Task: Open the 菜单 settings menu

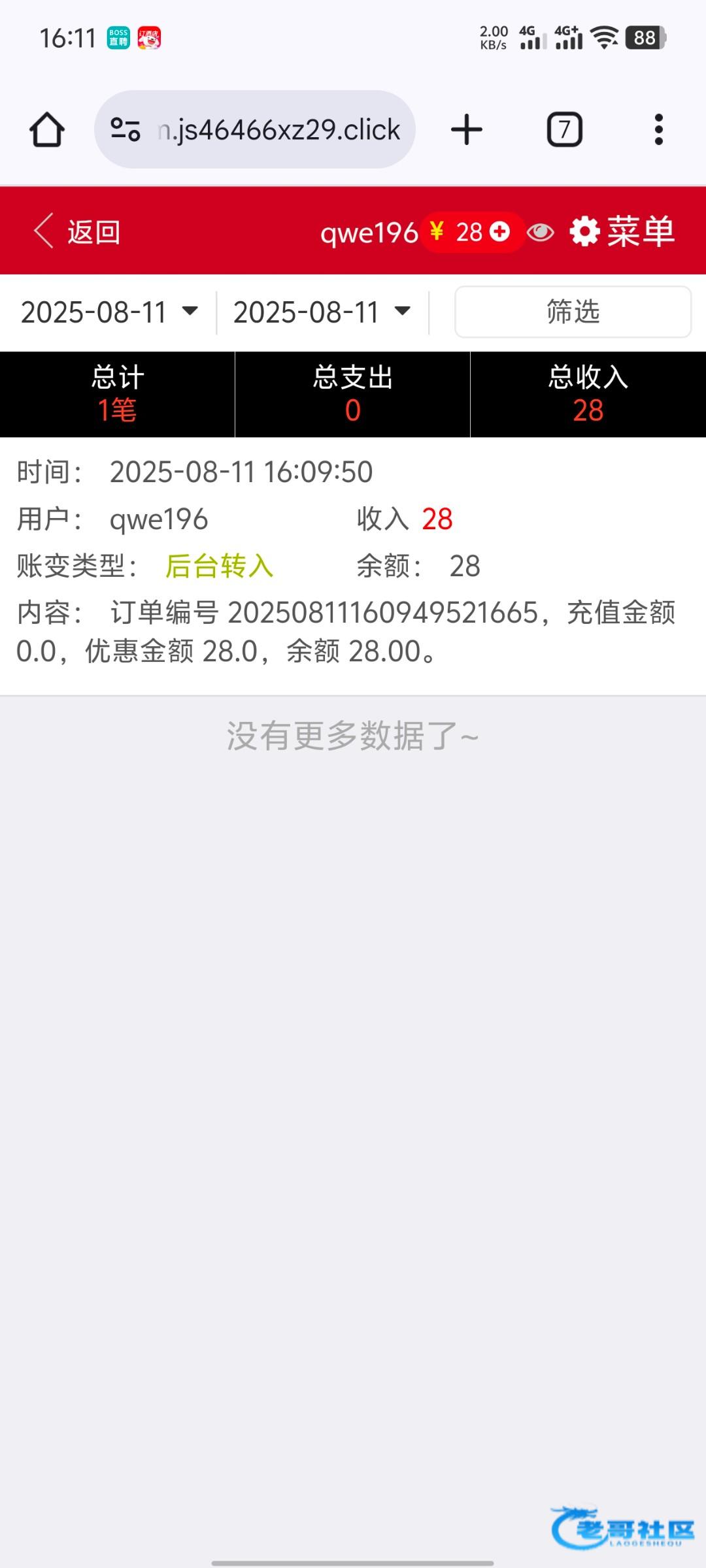Action: [622, 232]
